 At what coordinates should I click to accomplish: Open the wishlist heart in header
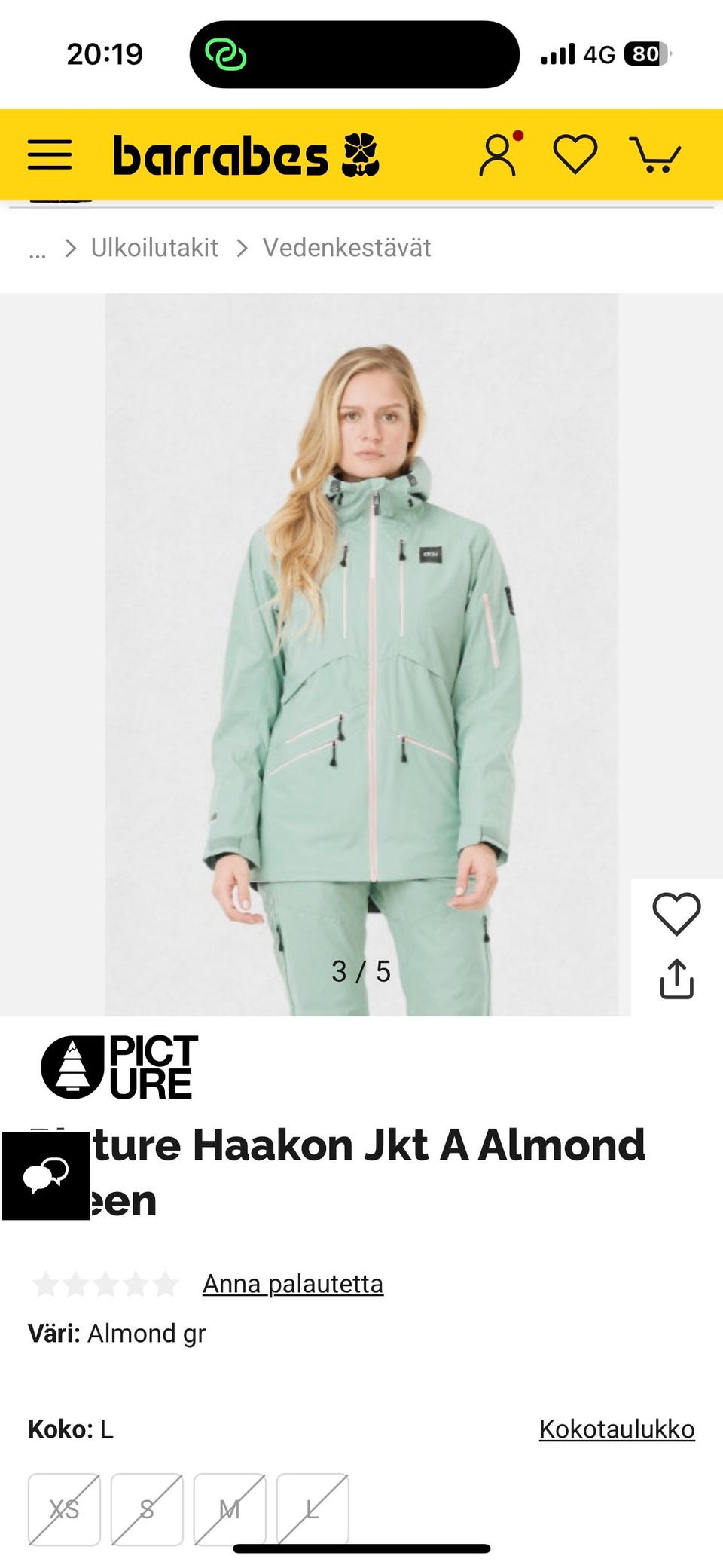[575, 154]
